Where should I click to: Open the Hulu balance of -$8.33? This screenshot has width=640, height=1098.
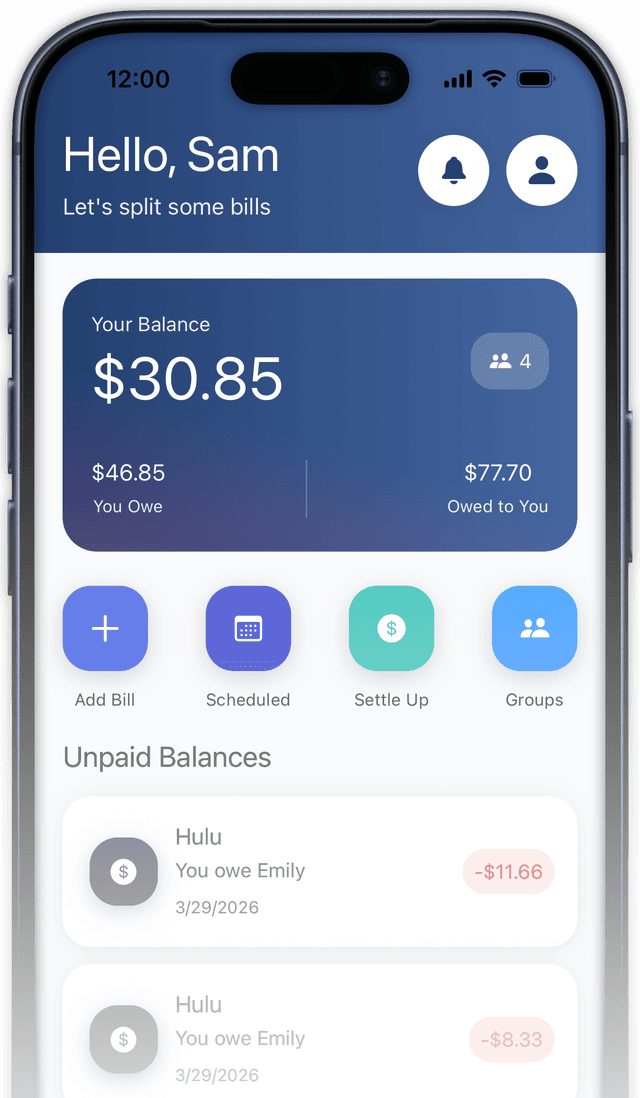pos(319,1038)
